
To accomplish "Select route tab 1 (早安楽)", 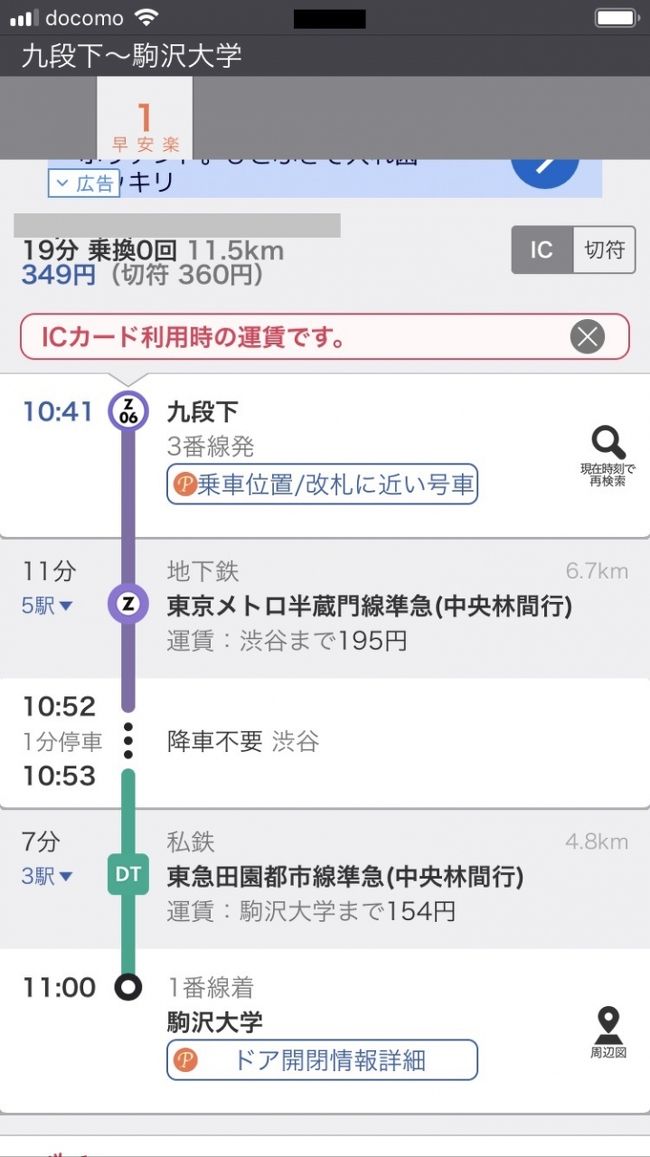I will [x=145, y=118].
